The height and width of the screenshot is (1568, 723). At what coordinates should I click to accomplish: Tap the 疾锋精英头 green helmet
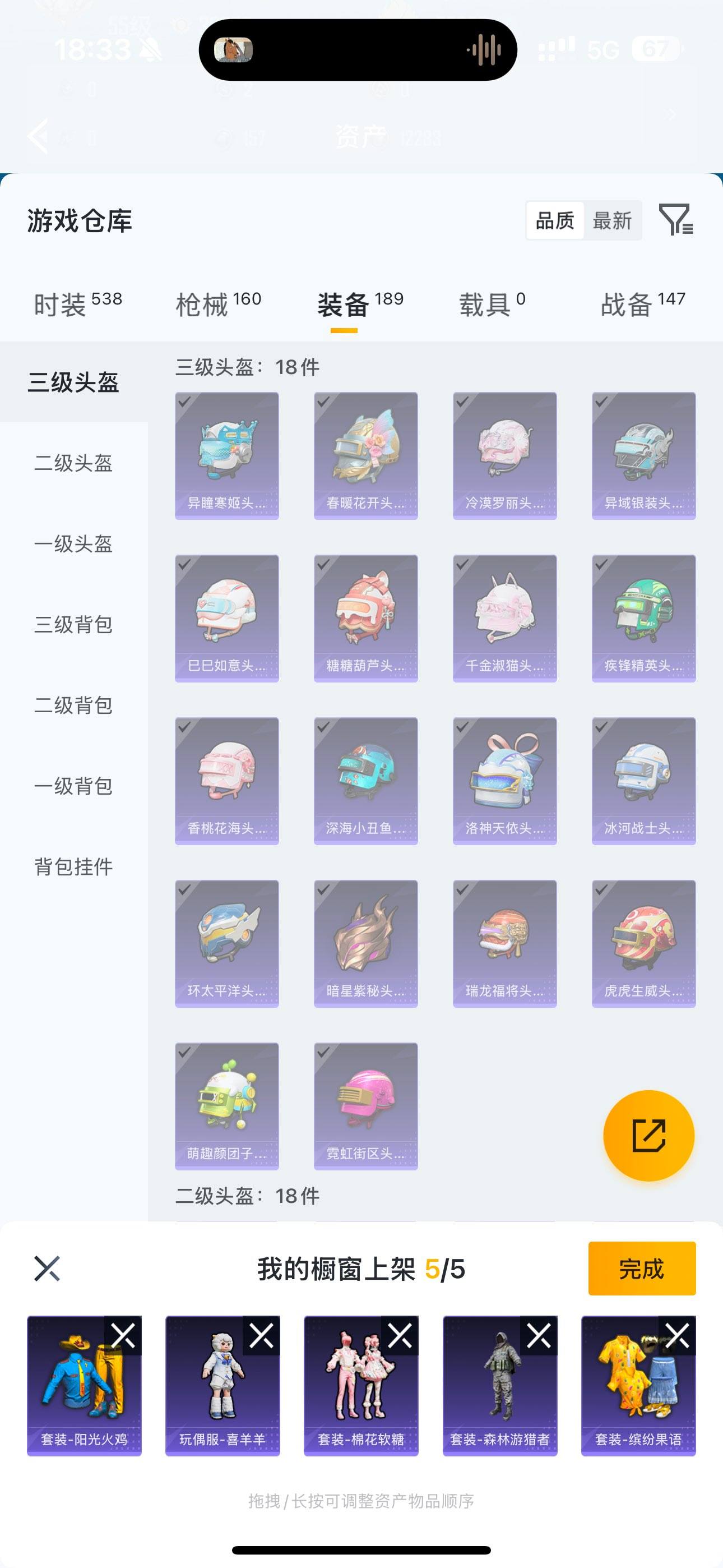pos(643,617)
